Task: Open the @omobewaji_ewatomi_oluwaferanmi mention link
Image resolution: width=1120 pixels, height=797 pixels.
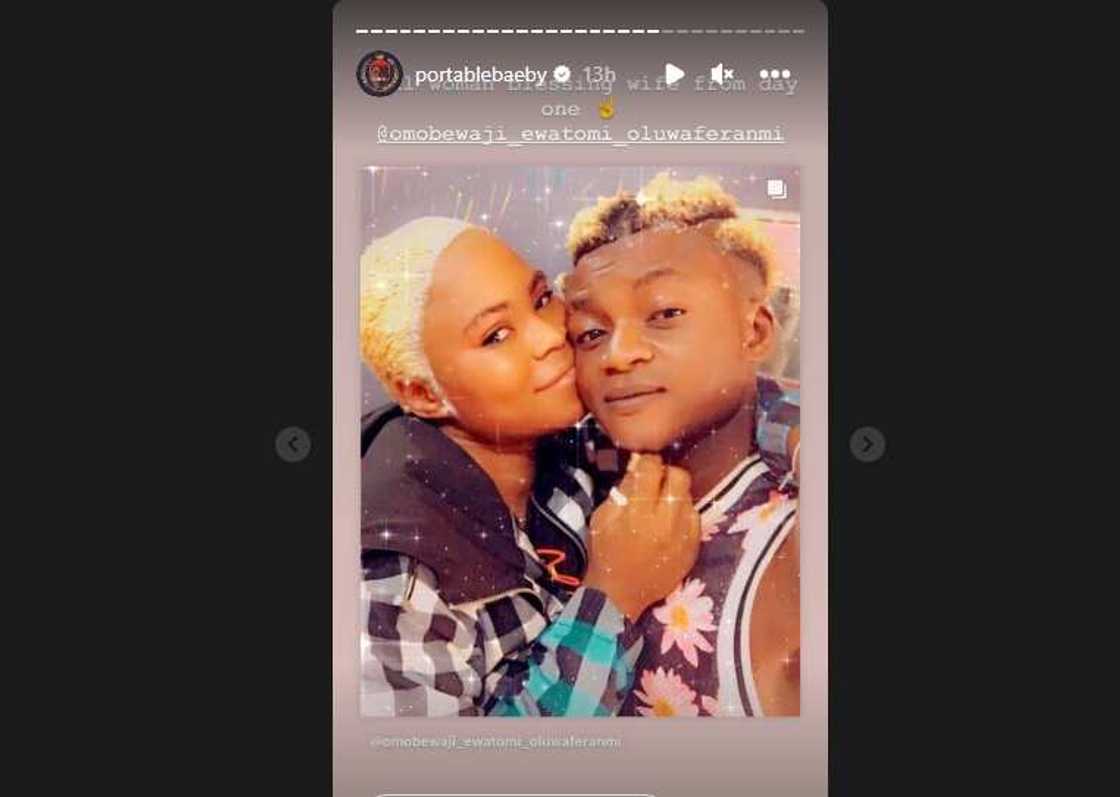Action: [x=580, y=134]
